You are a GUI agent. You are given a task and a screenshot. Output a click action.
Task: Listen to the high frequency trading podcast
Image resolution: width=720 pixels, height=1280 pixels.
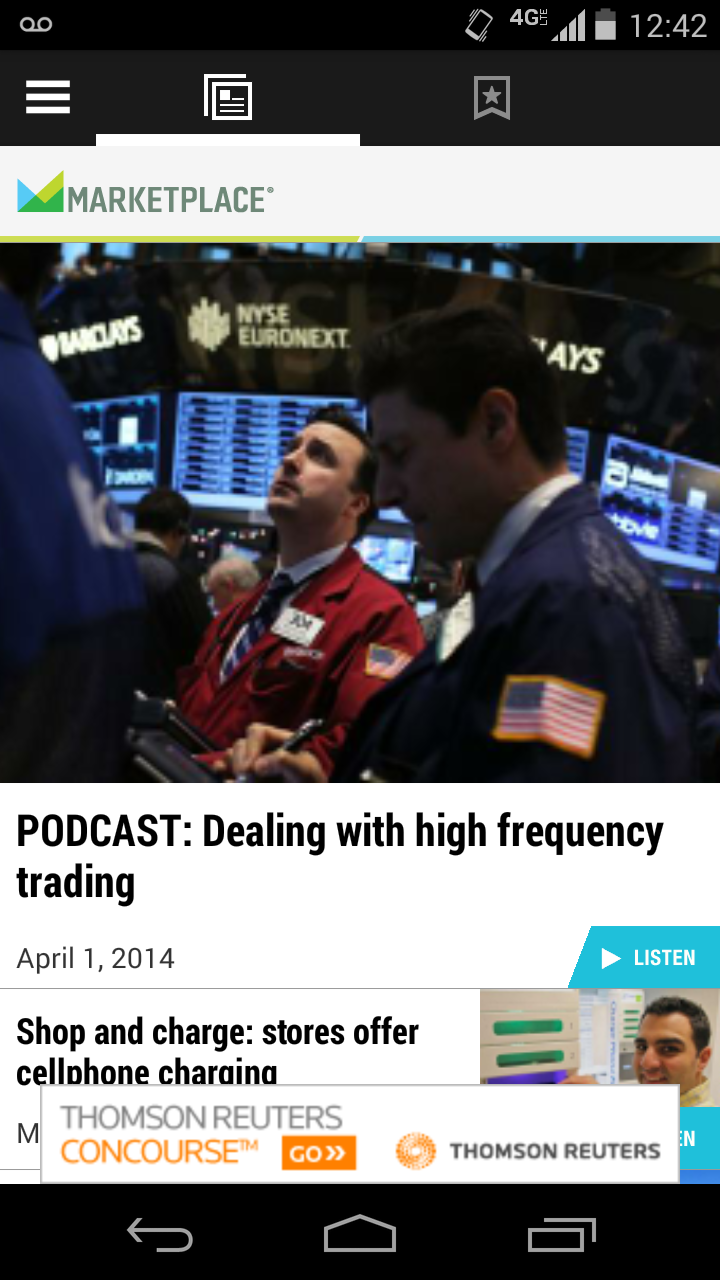[648, 958]
